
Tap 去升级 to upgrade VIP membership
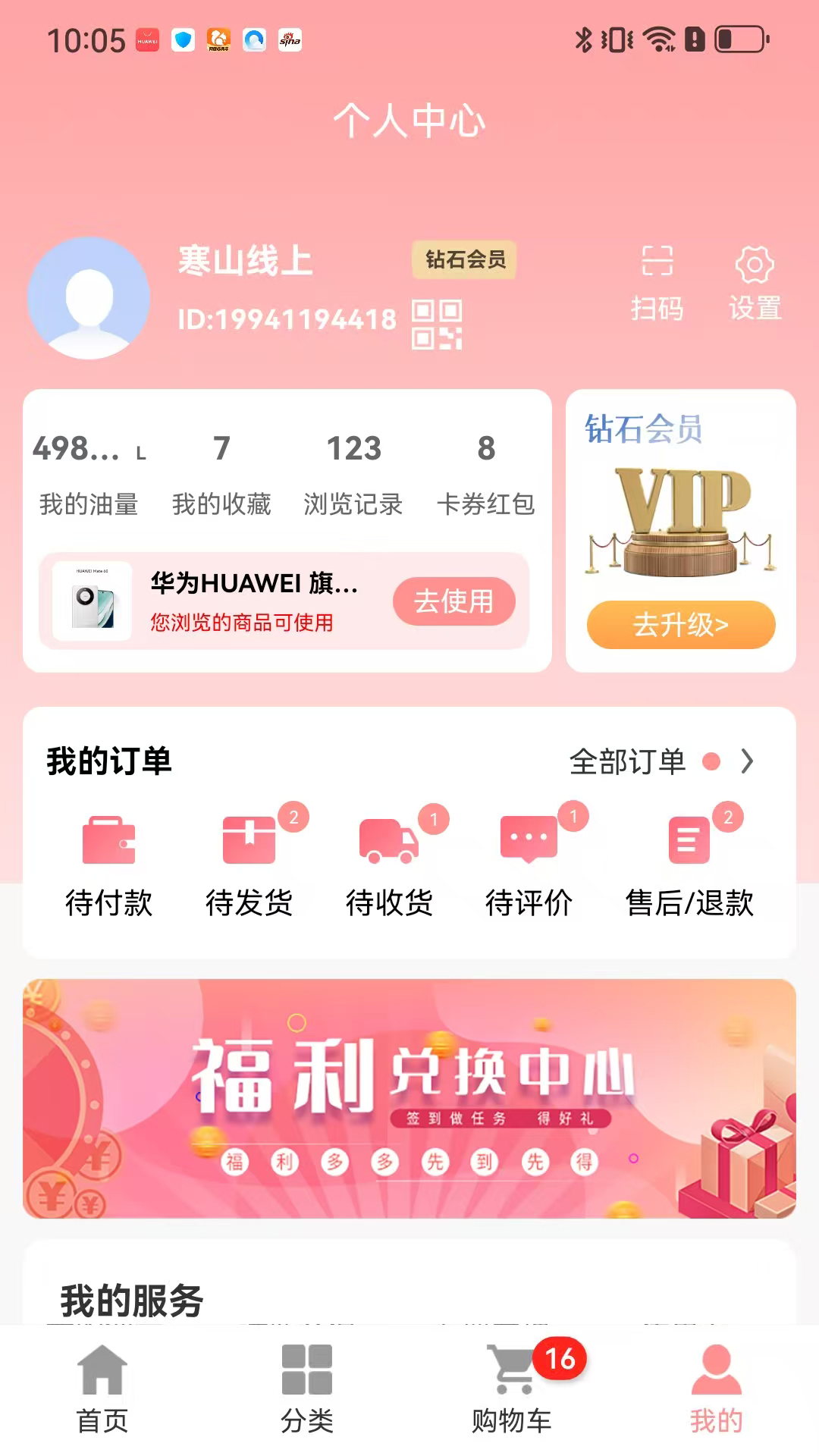(x=680, y=625)
